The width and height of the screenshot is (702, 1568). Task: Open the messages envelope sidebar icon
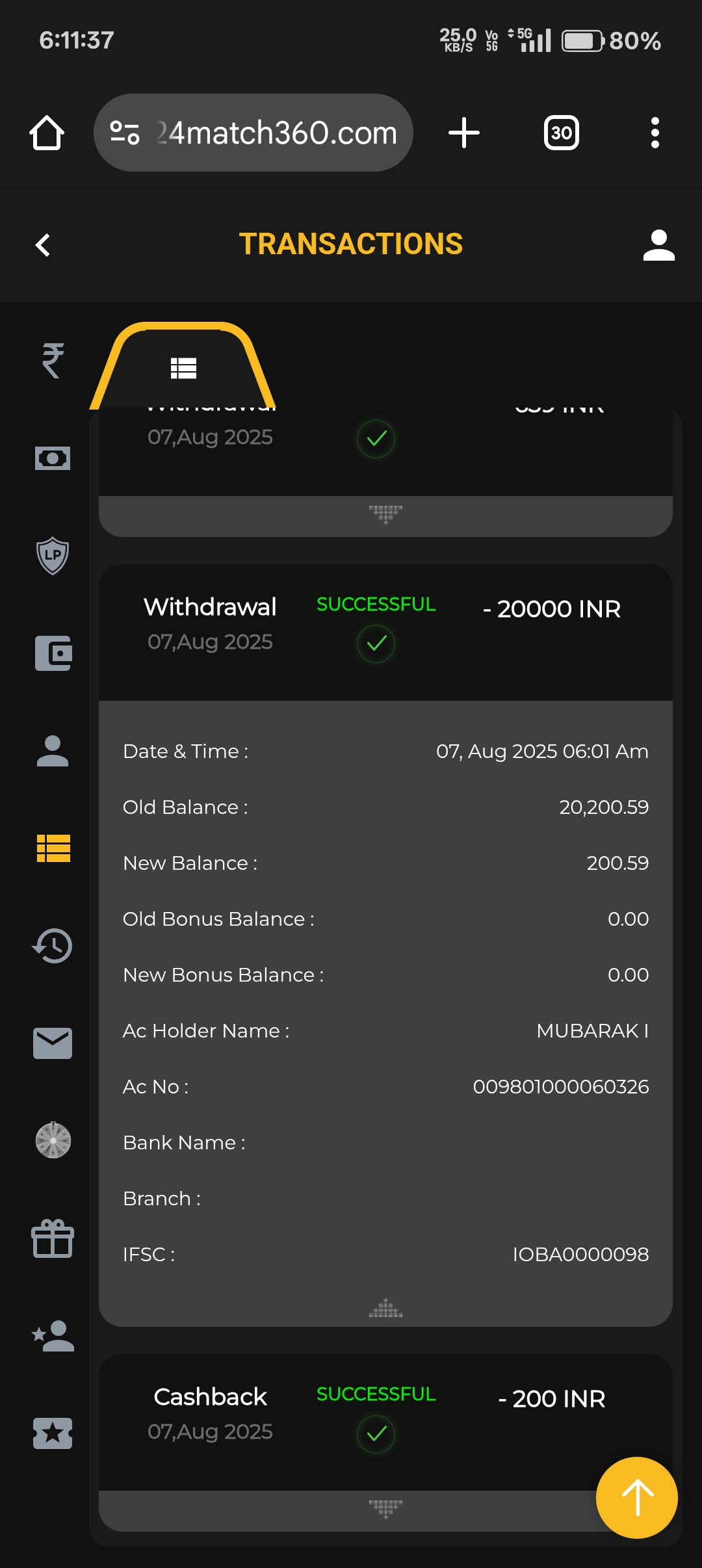53,1043
